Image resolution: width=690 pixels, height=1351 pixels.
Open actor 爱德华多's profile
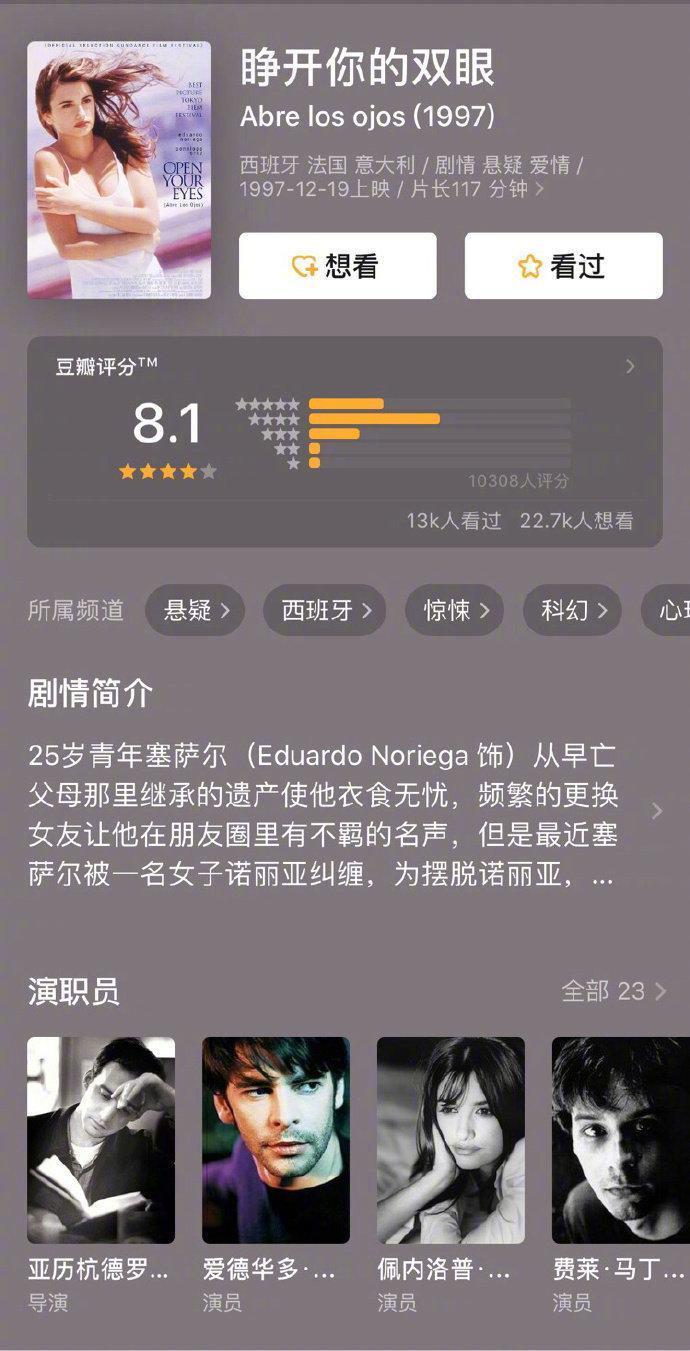(276, 1140)
